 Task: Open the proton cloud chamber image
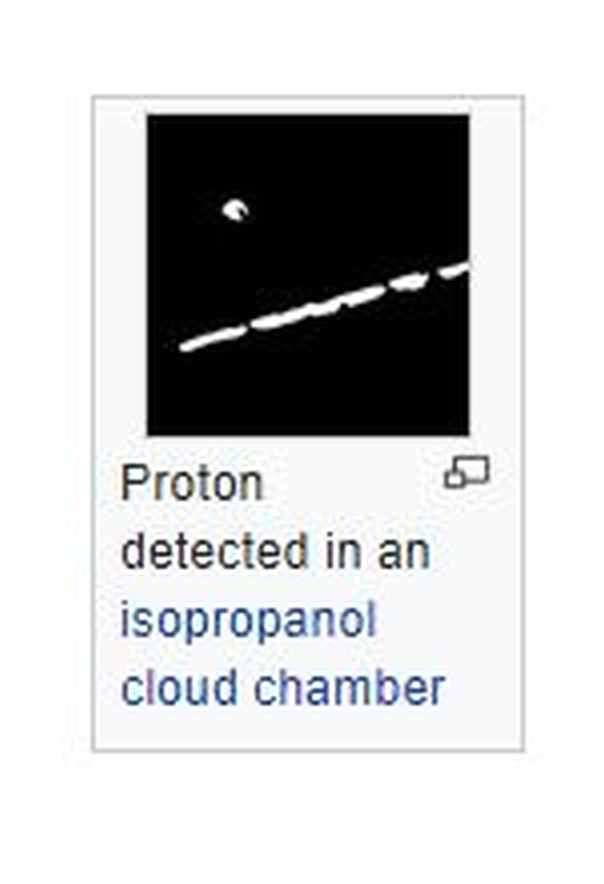click(x=307, y=275)
